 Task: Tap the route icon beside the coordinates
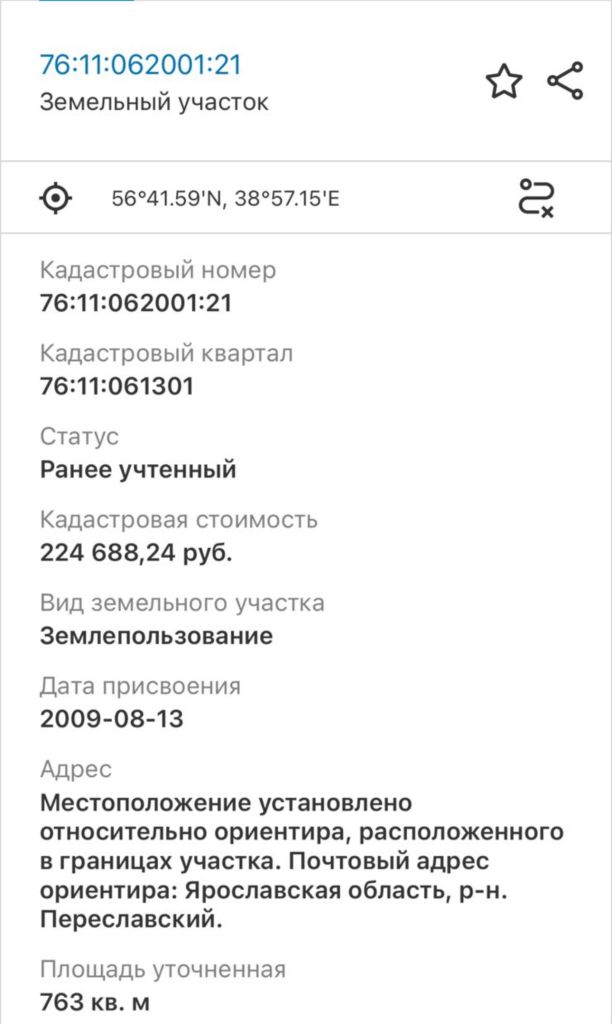pyautogui.click(x=536, y=198)
